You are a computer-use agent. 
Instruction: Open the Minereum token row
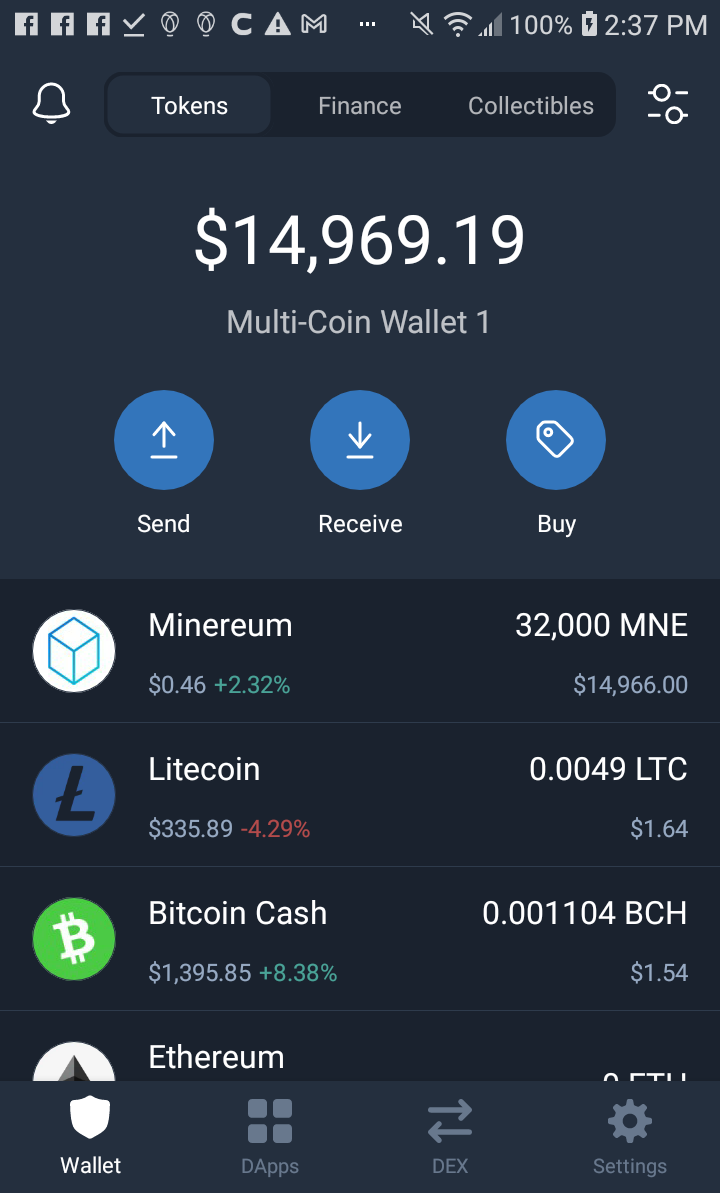[x=360, y=651]
